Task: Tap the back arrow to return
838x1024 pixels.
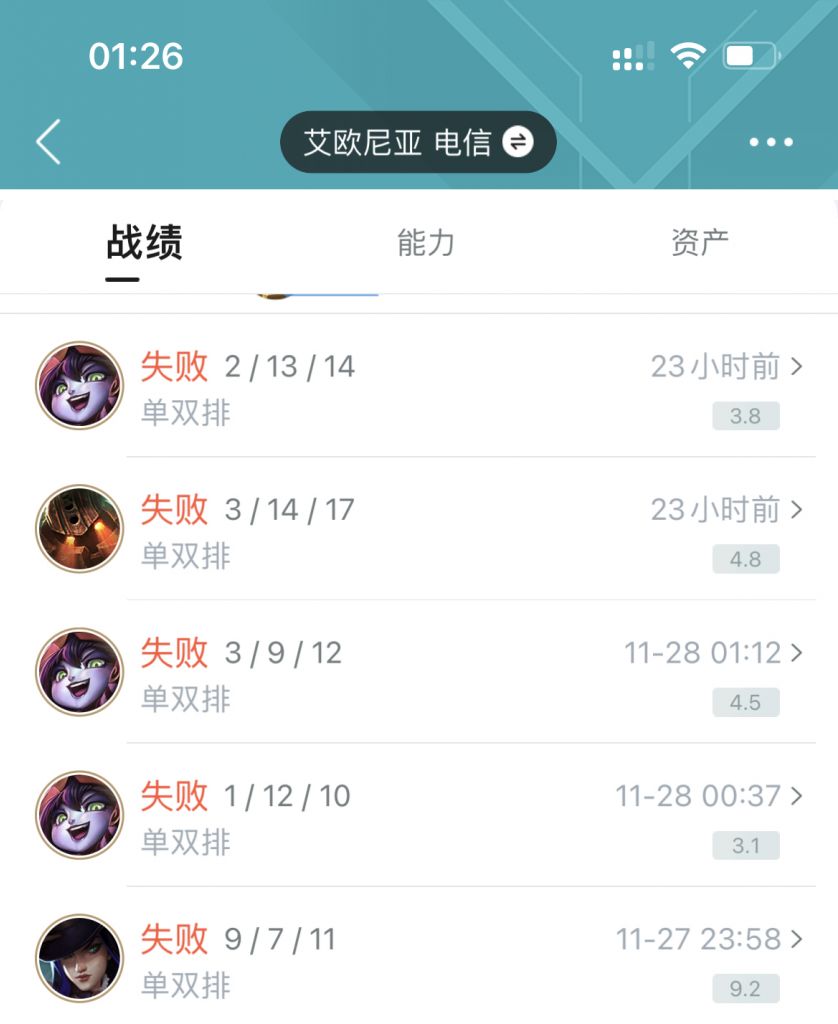Action: coord(46,142)
